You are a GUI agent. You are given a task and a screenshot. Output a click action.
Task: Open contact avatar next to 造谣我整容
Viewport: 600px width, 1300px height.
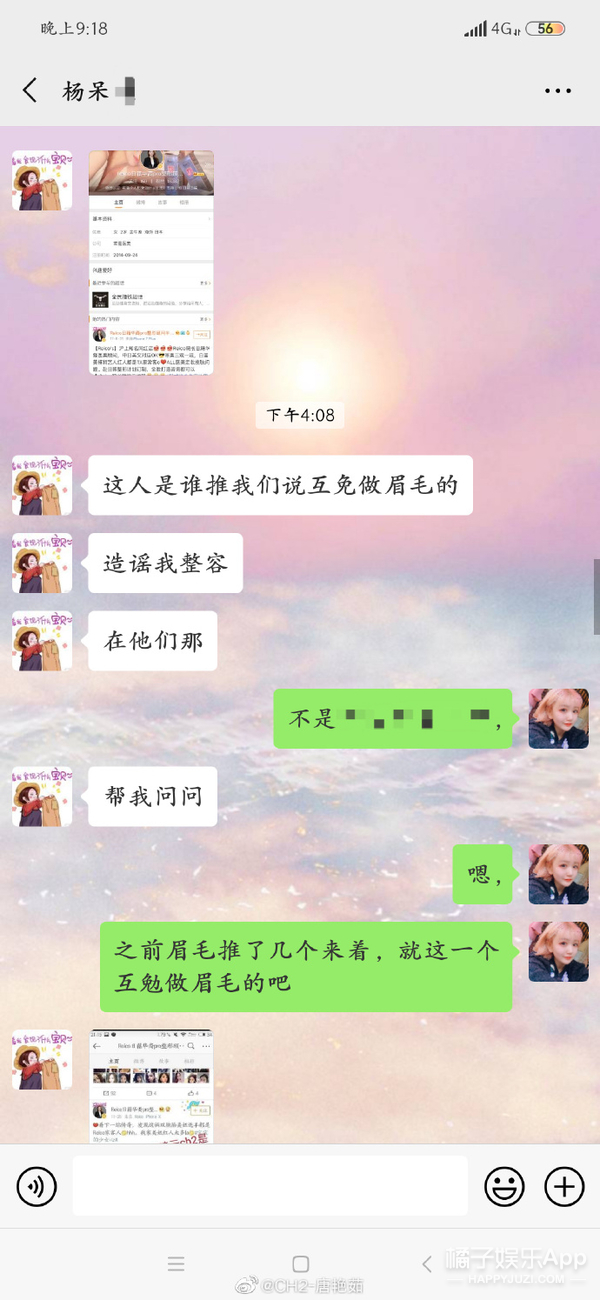(42, 563)
